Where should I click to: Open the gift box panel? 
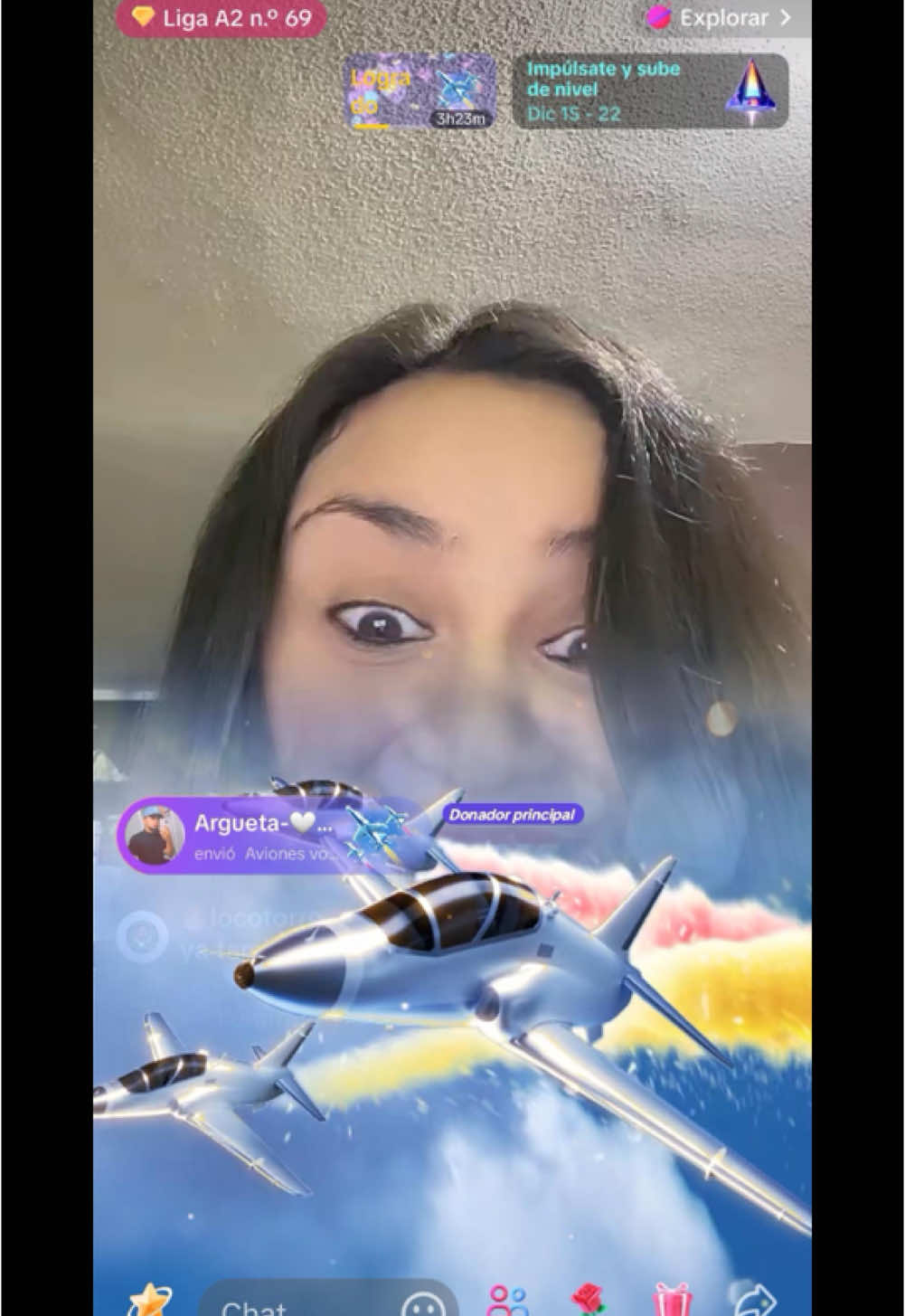[671, 1302]
